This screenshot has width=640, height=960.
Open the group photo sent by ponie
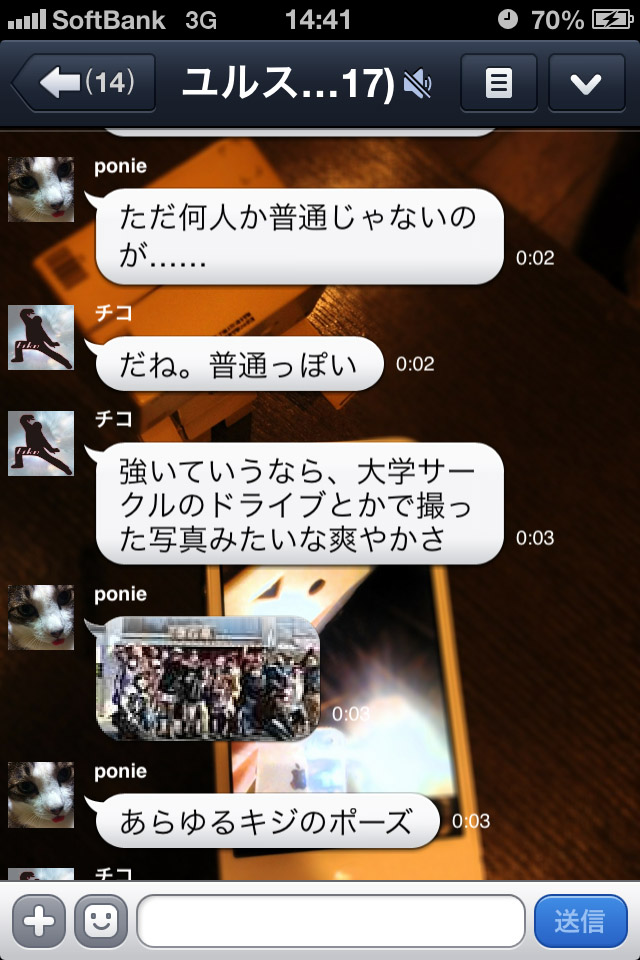point(208,677)
